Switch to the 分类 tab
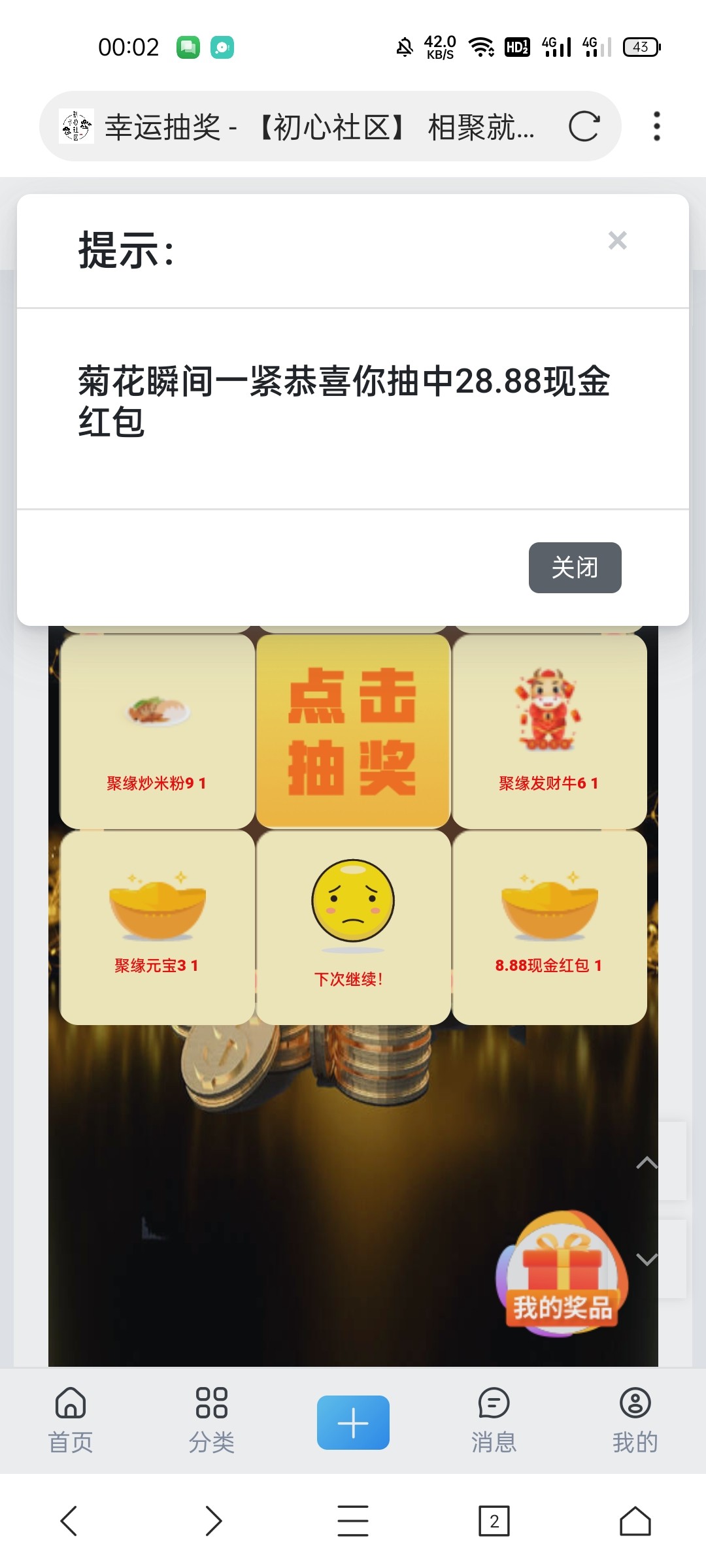This screenshot has width=706, height=1568. pyautogui.click(x=212, y=1421)
